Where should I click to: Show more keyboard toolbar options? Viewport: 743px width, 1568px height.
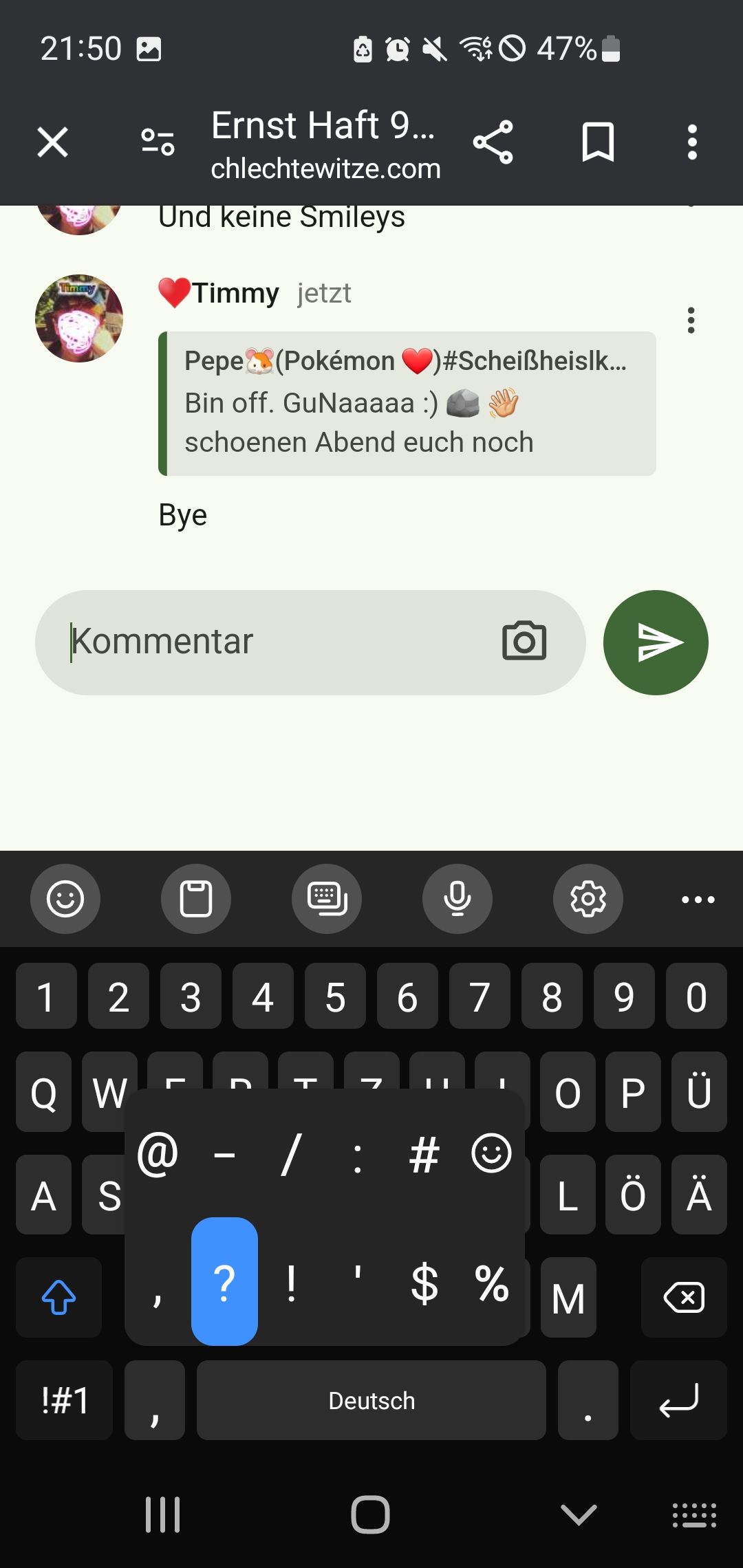tap(698, 899)
